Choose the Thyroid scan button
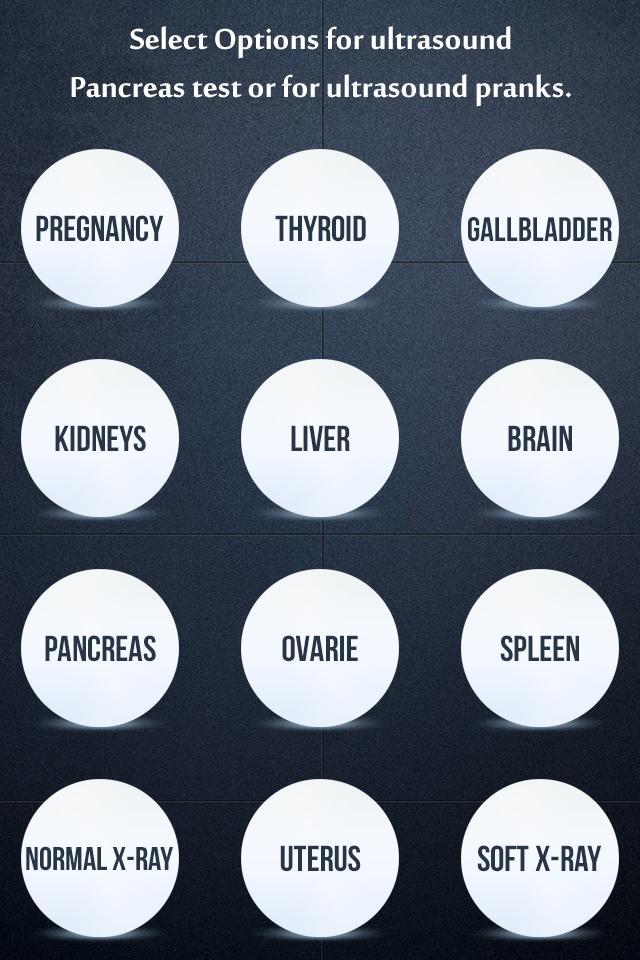 [x=320, y=228]
